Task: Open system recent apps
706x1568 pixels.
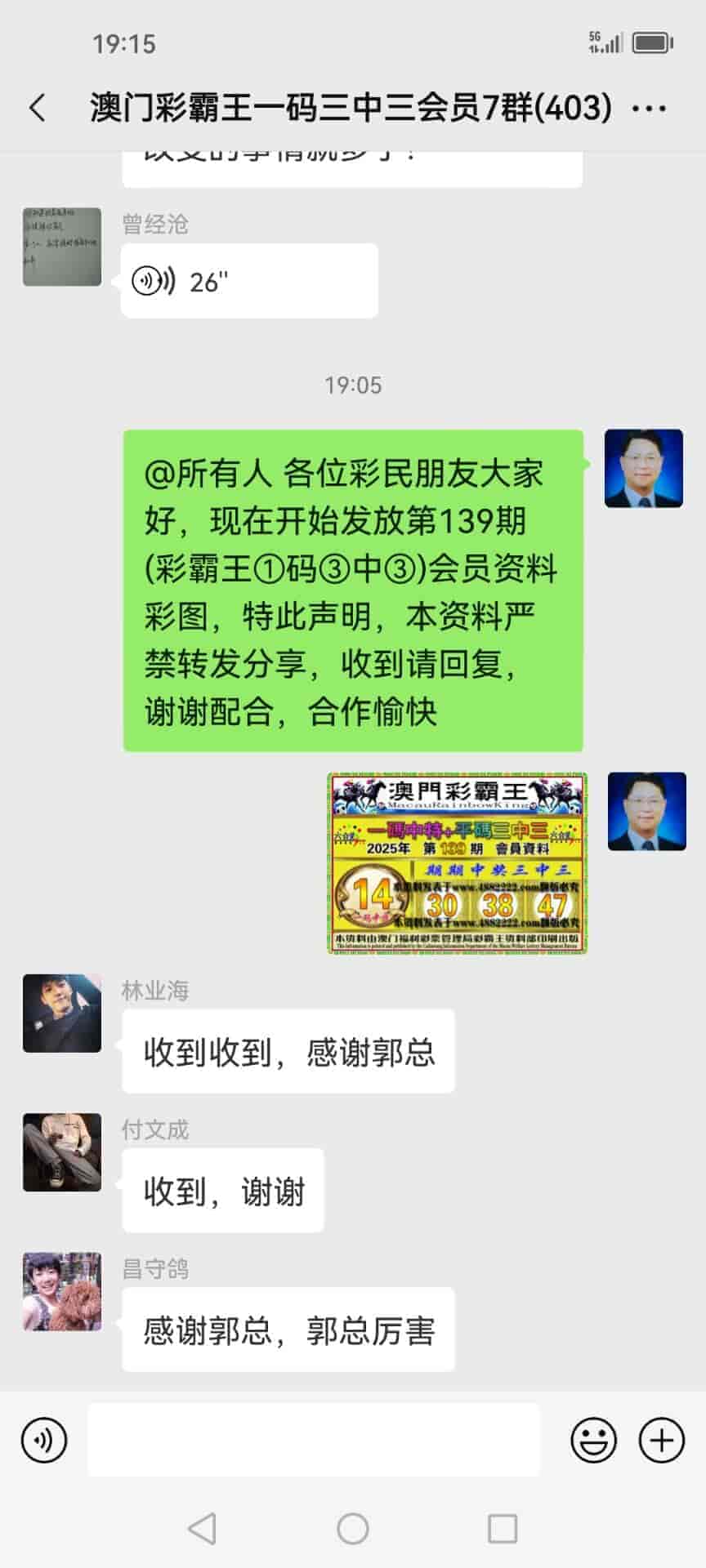Action: (502, 1528)
